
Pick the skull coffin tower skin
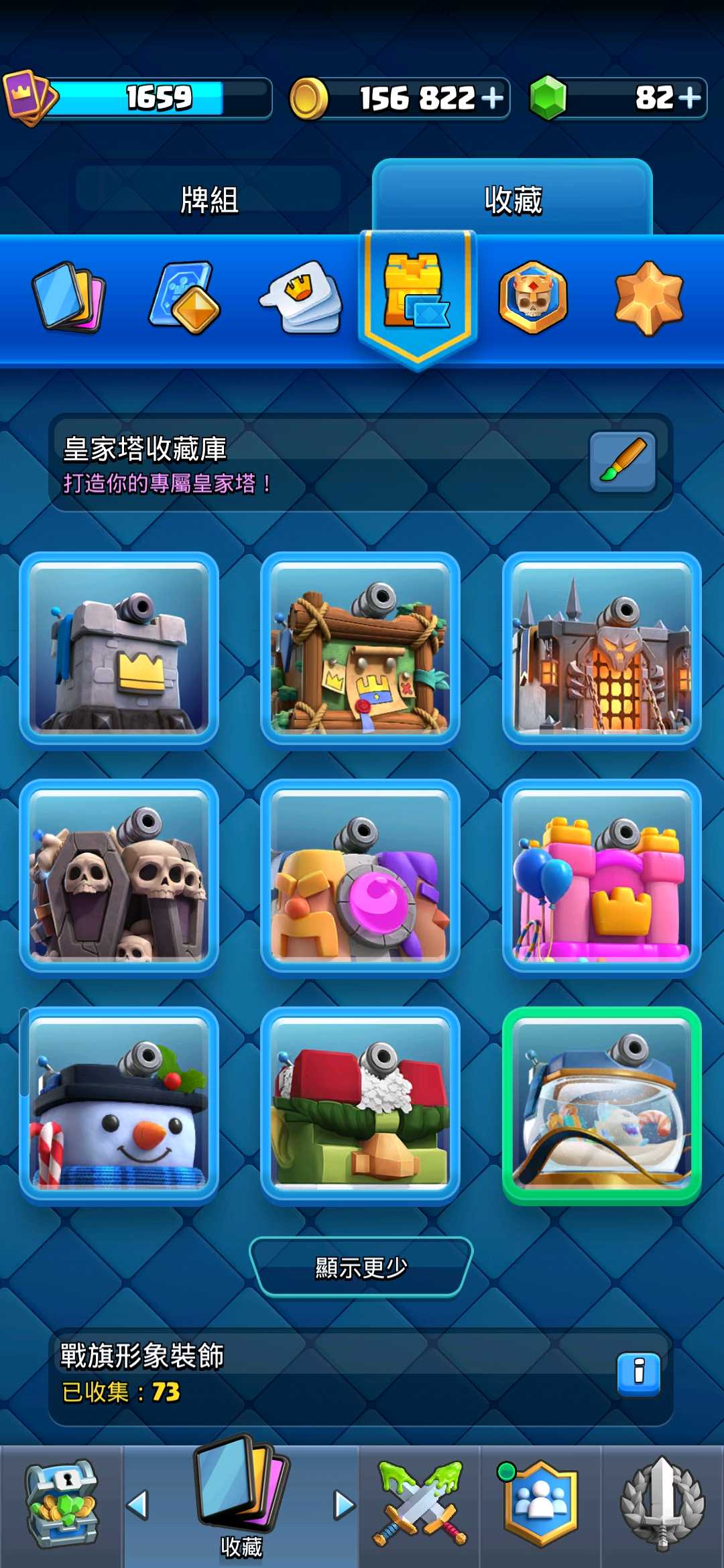(119, 876)
